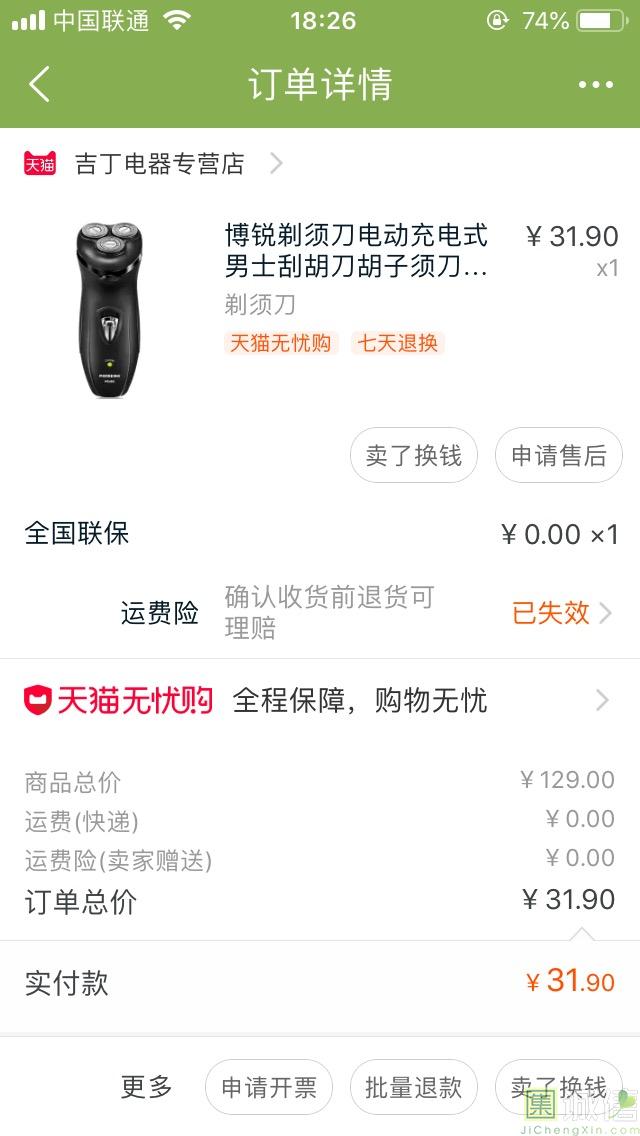Open the 运费险 已失效 details
The image size is (640, 1136).
[561, 613]
